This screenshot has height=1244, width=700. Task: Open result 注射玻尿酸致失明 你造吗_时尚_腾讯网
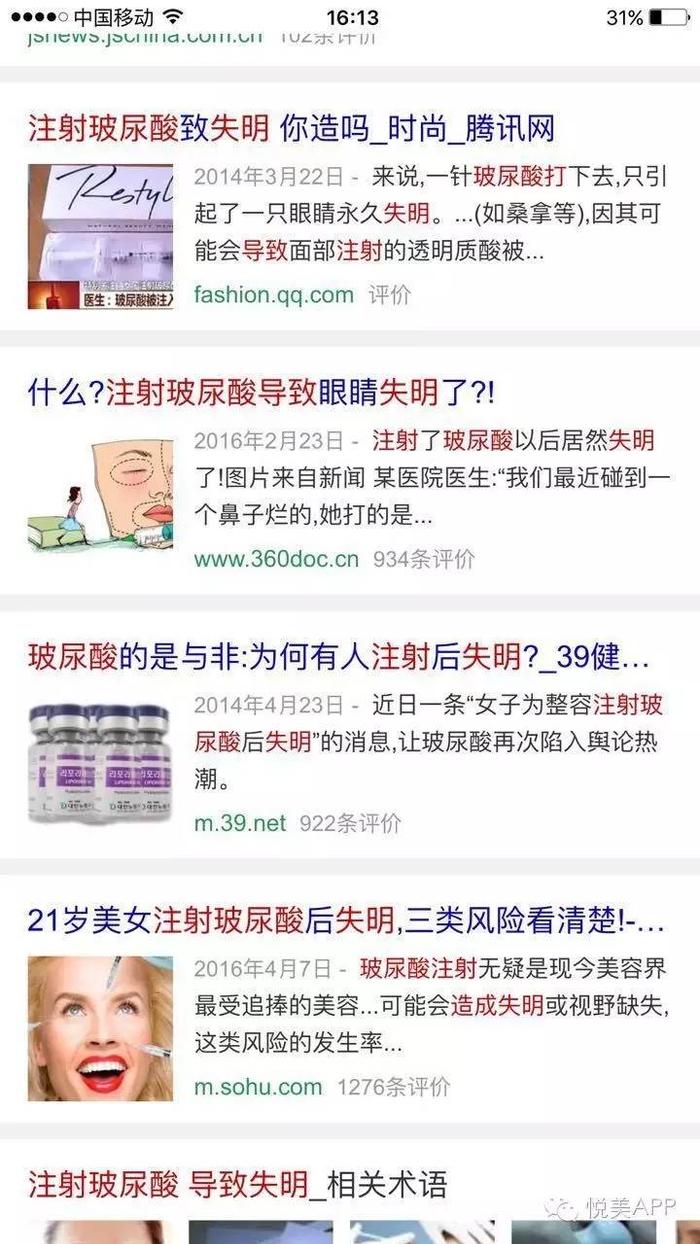pos(291,129)
